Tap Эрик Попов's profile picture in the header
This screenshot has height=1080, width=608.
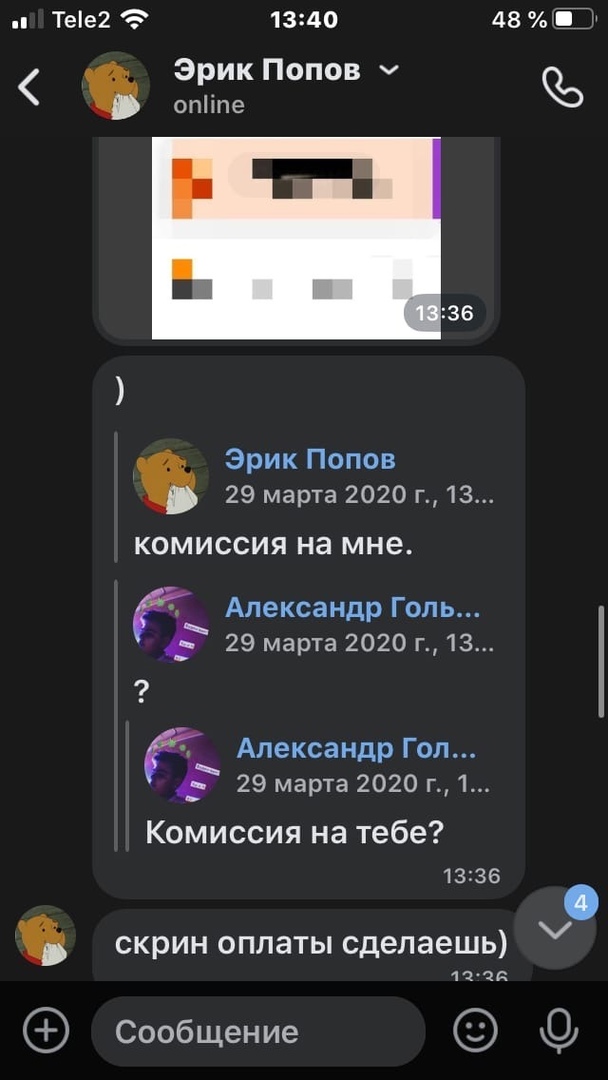[x=115, y=86]
